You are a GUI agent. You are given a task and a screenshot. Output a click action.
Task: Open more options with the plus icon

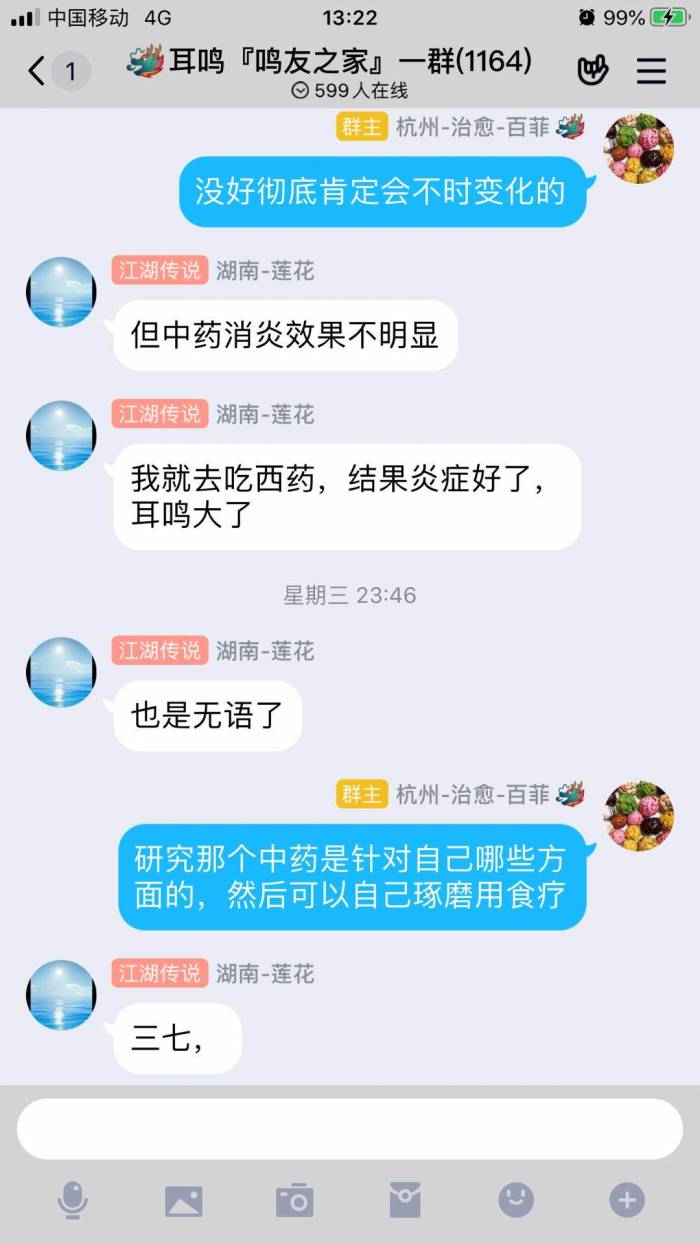[627, 1200]
